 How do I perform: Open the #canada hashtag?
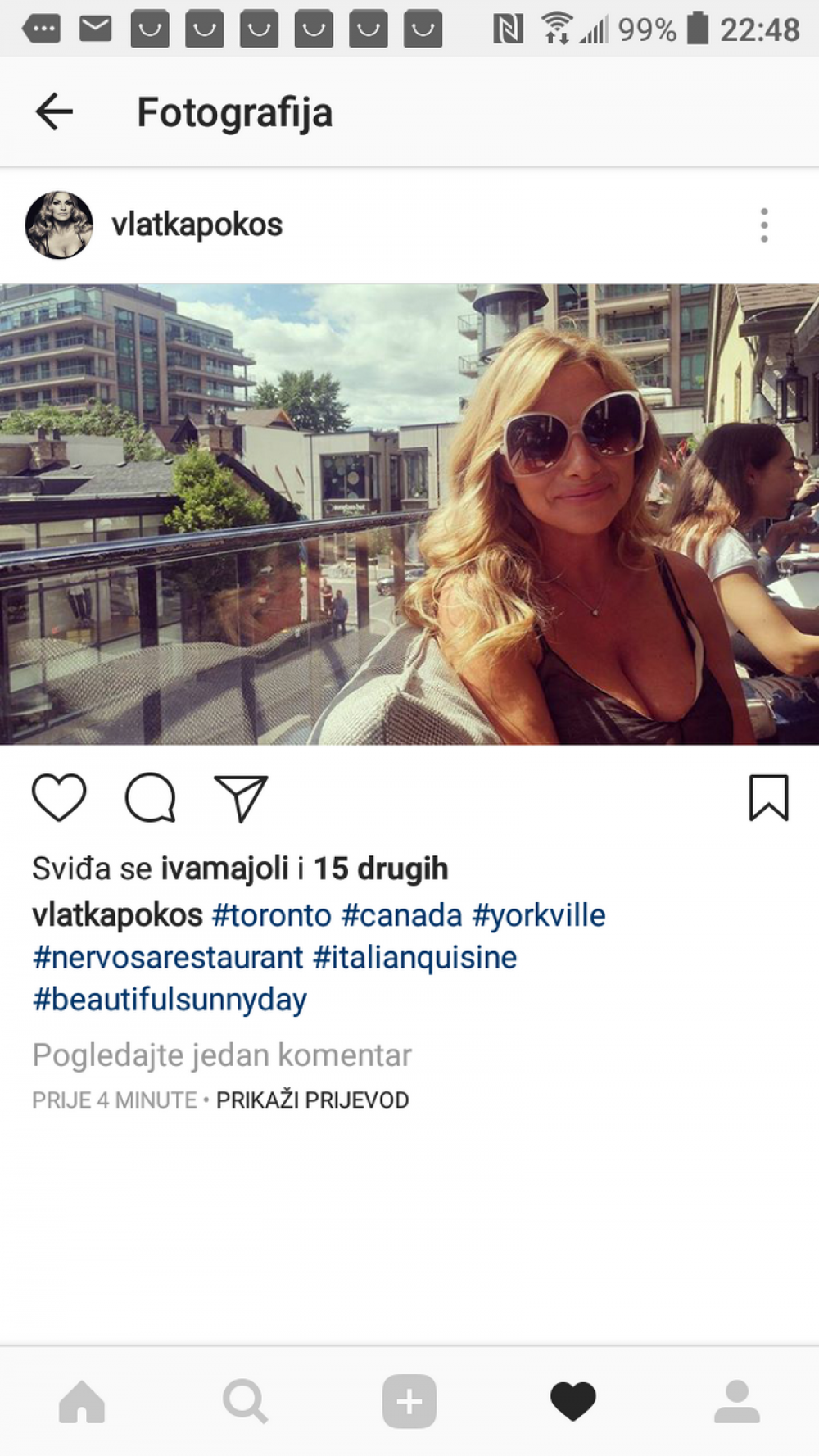click(402, 915)
